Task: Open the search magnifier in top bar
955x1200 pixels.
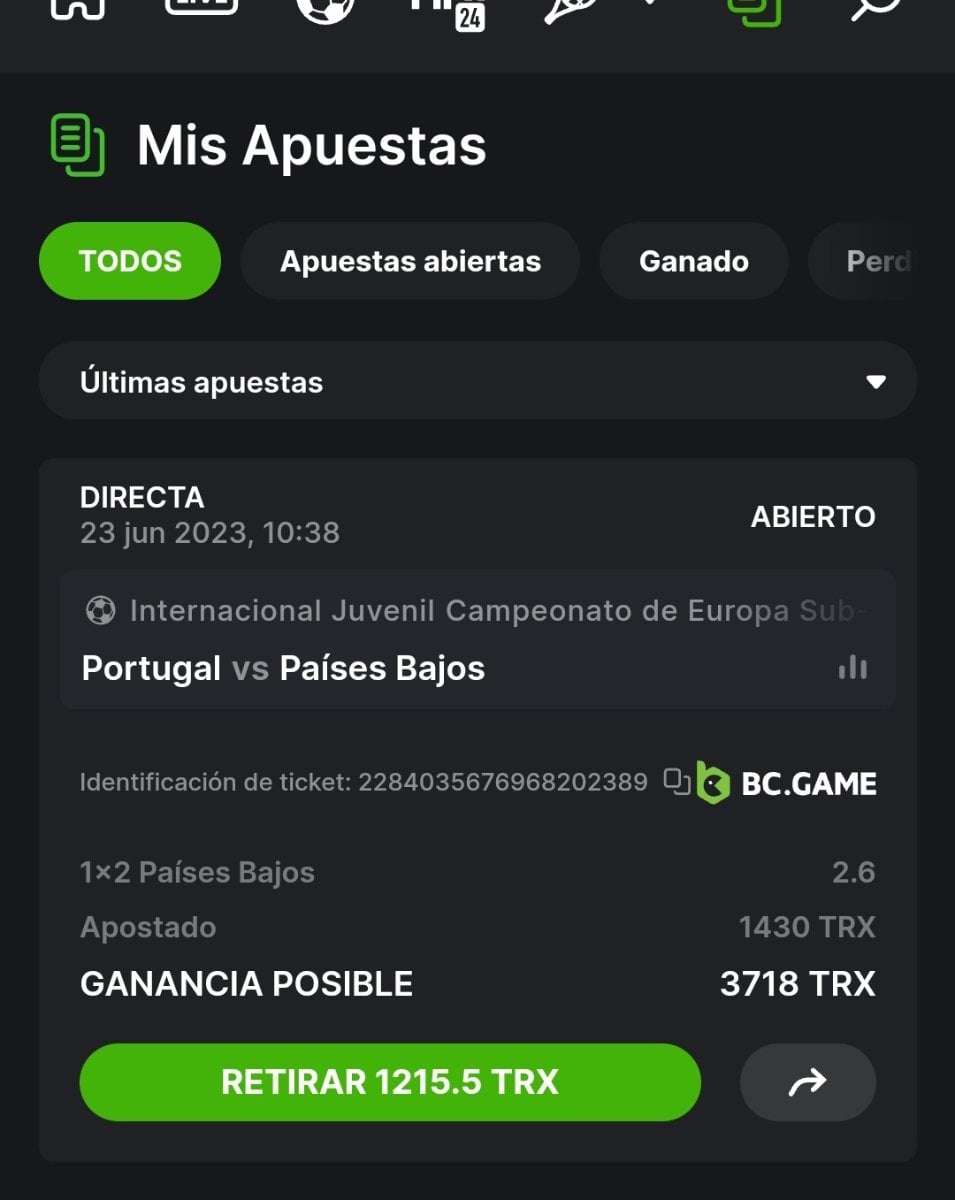Action: [x=875, y=8]
